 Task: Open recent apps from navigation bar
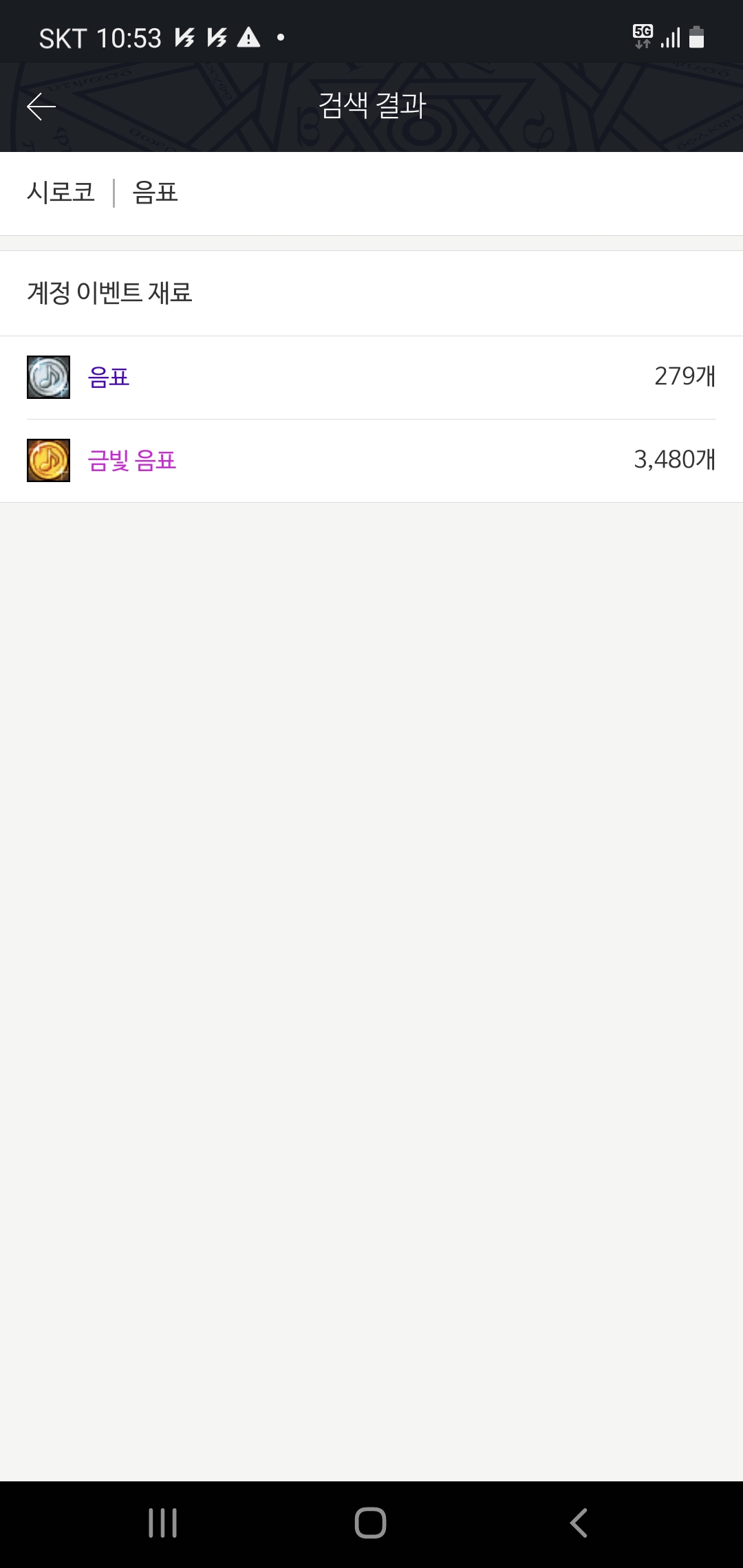163,1523
